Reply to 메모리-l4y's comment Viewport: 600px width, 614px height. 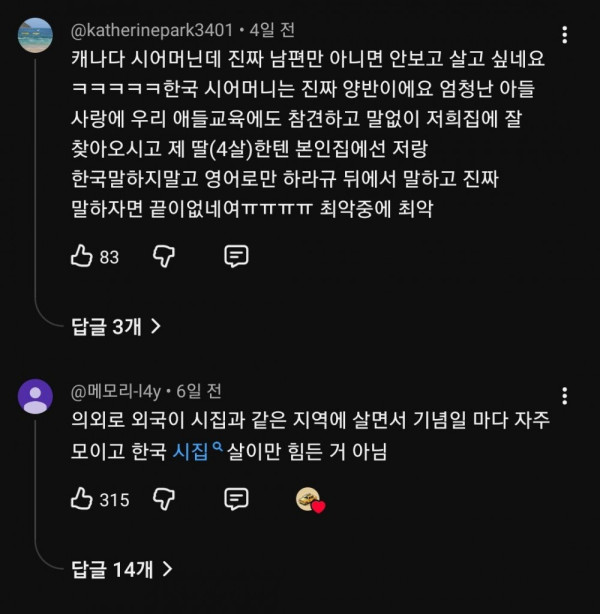click(236, 499)
